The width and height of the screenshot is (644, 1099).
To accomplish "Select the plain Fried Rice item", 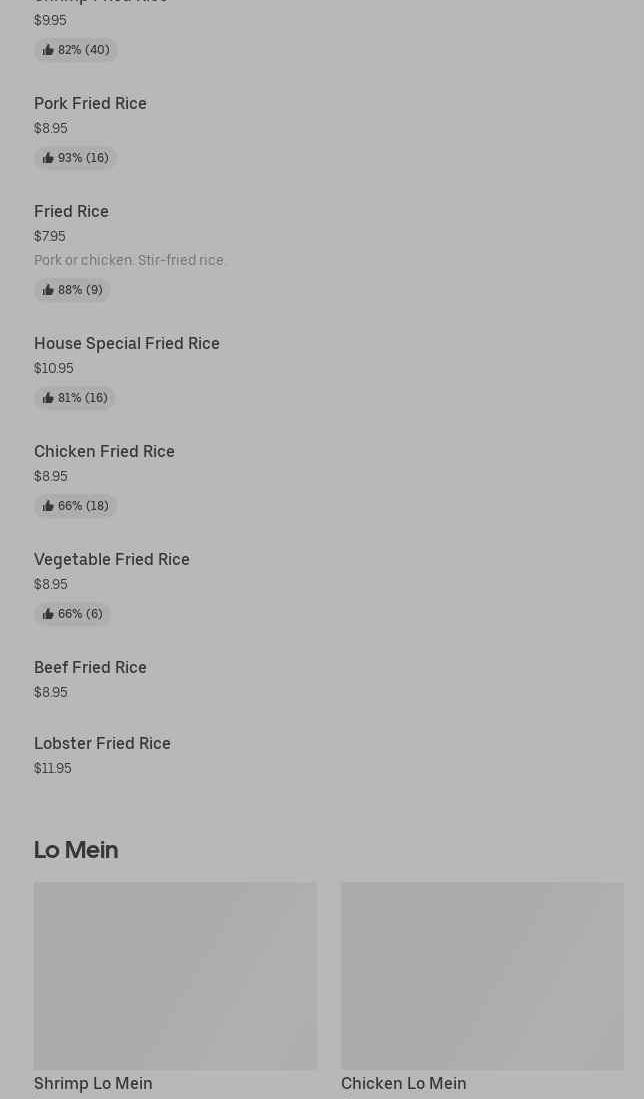I will (71, 212).
